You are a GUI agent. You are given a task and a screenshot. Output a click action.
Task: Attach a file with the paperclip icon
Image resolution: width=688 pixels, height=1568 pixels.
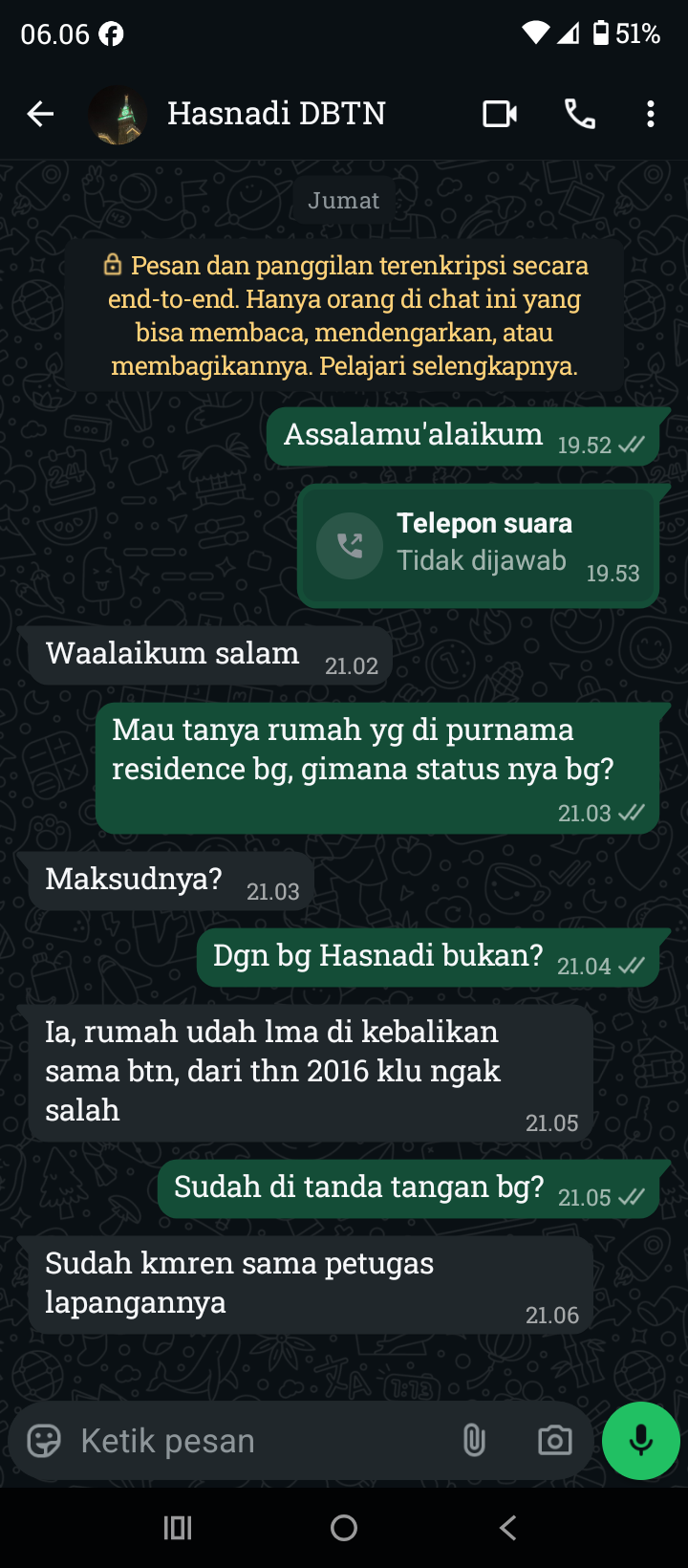coord(475,1440)
